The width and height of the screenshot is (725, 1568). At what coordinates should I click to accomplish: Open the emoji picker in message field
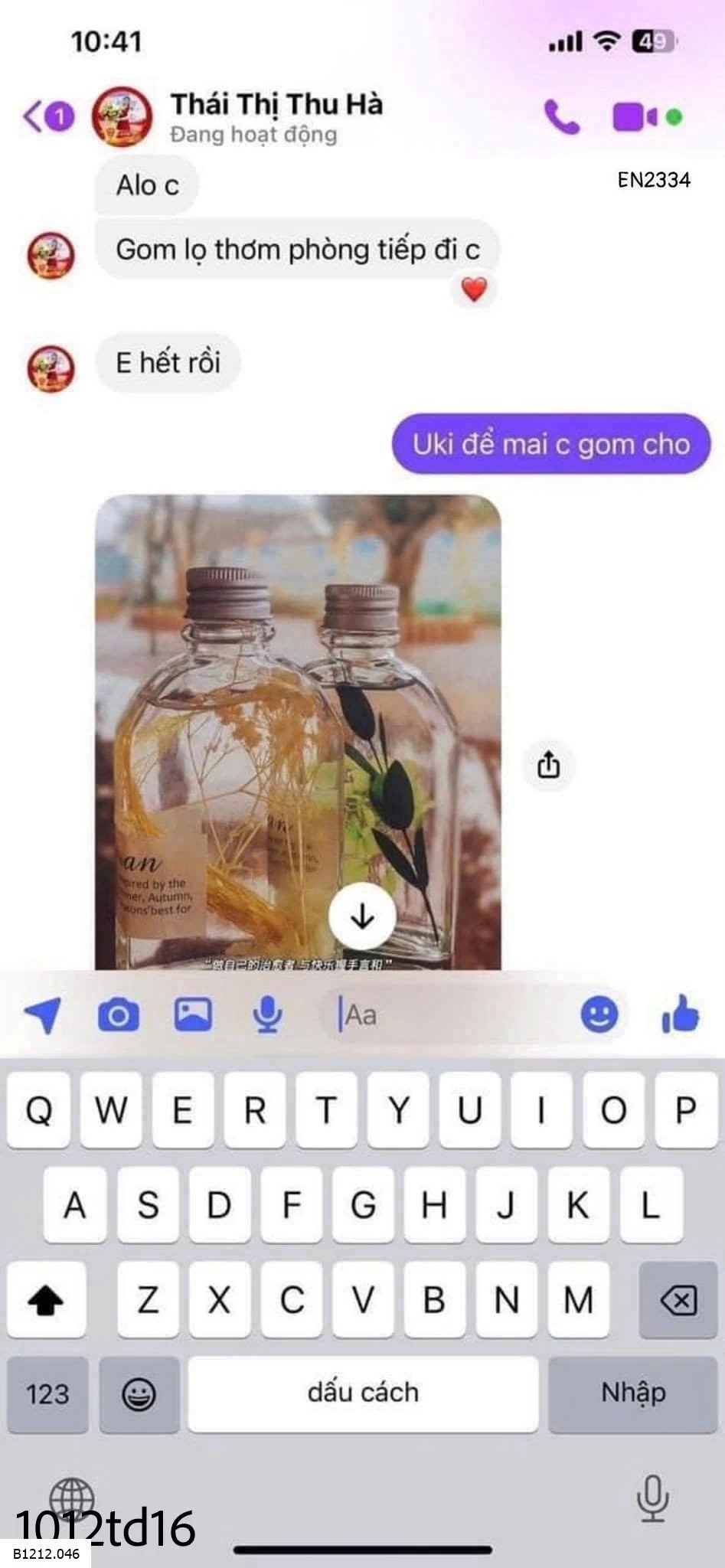coord(599,1015)
